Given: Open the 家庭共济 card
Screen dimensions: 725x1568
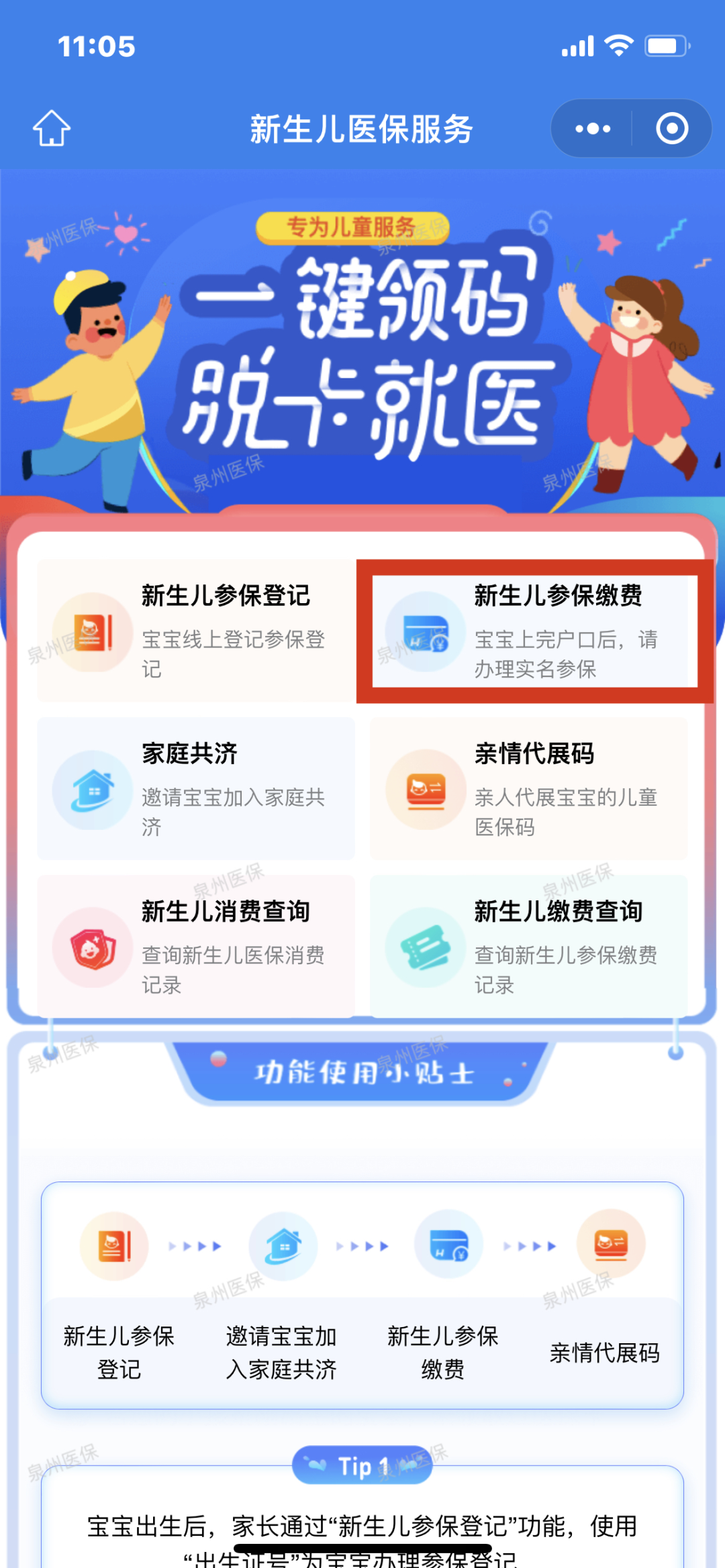Looking at the screenshot, I should (196, 788).
